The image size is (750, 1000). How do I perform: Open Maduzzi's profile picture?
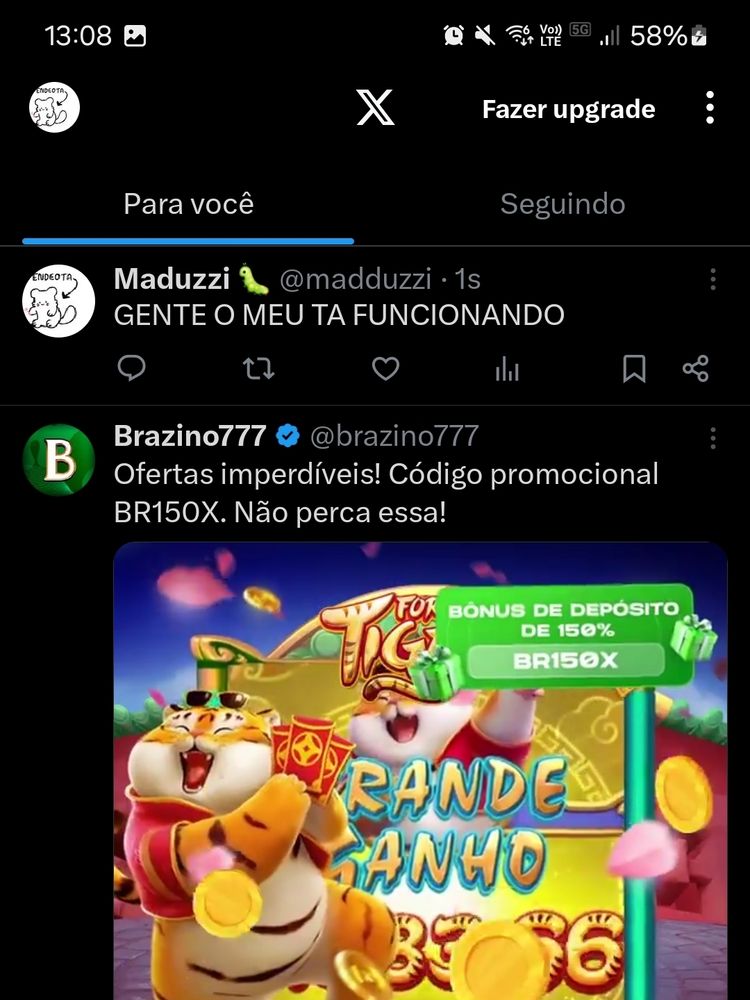click(x=58, y=300)
